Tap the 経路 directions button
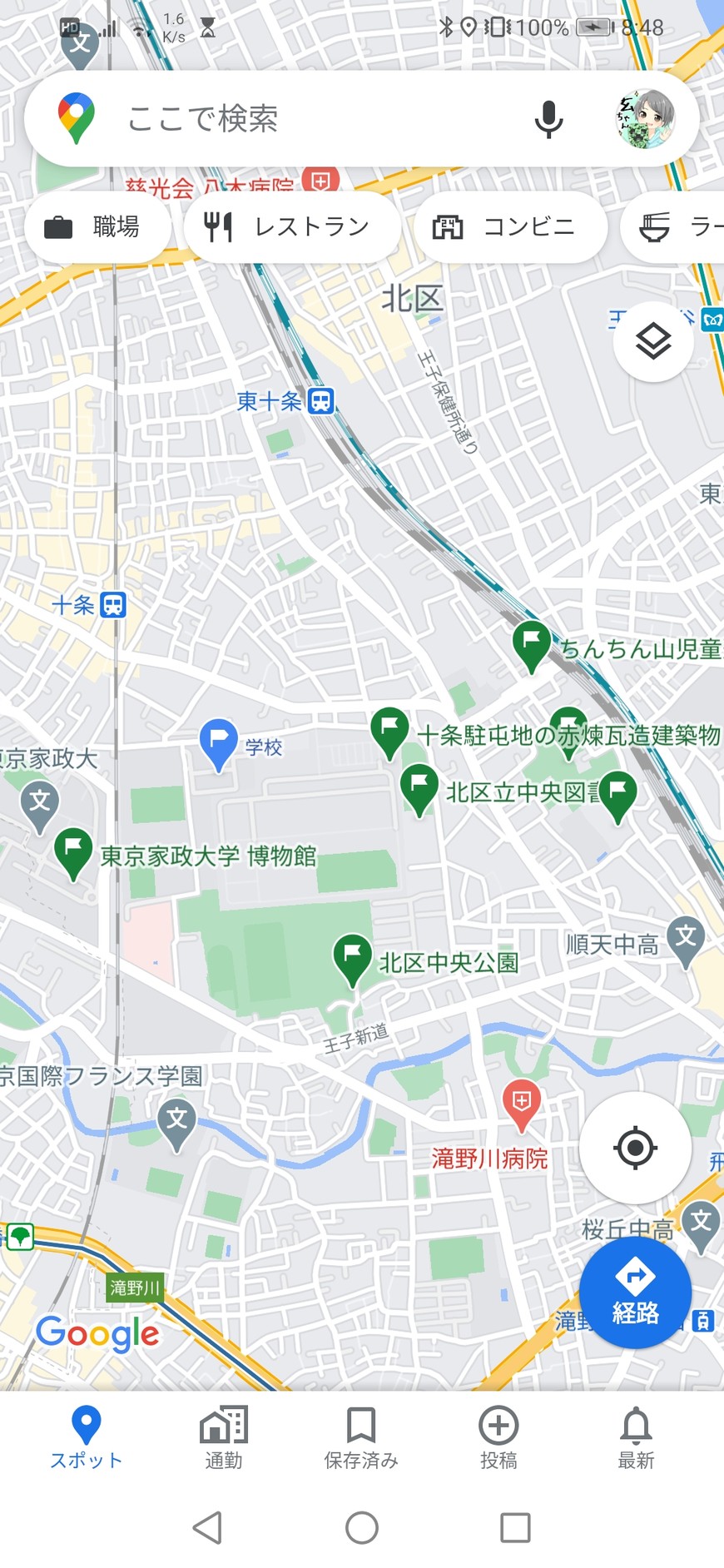 pyautogui.click(x=635, y=1291)
